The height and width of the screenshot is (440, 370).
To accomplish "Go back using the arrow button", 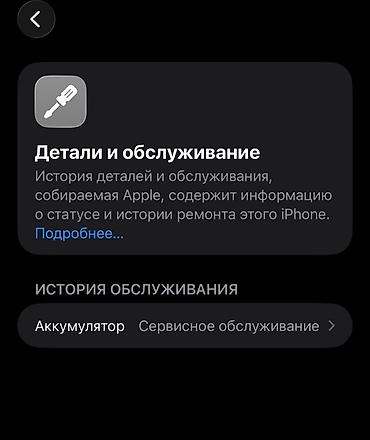I will [x=36, y=19].
